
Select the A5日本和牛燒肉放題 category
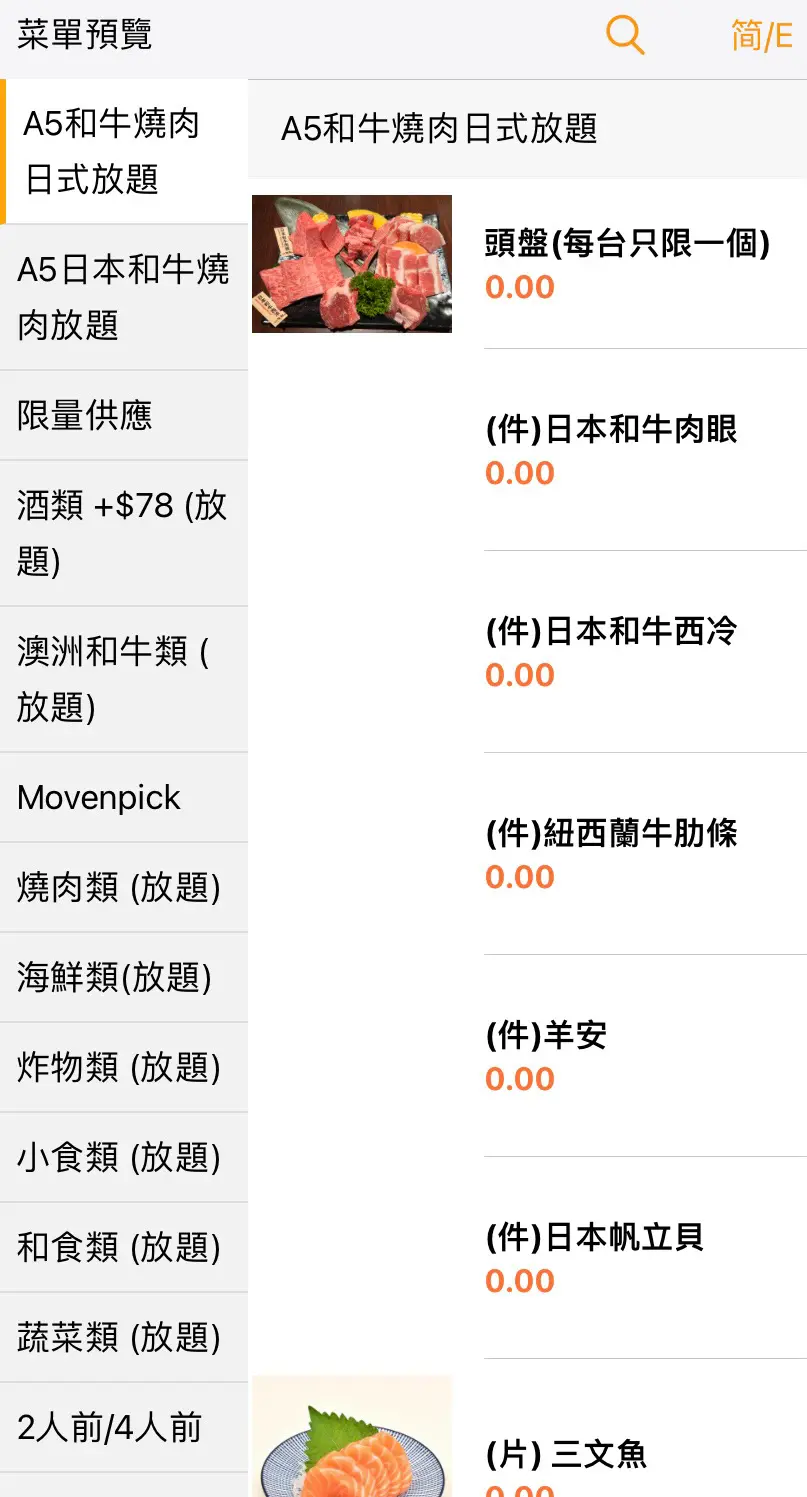pyautogui.click(x=124, y=297)
